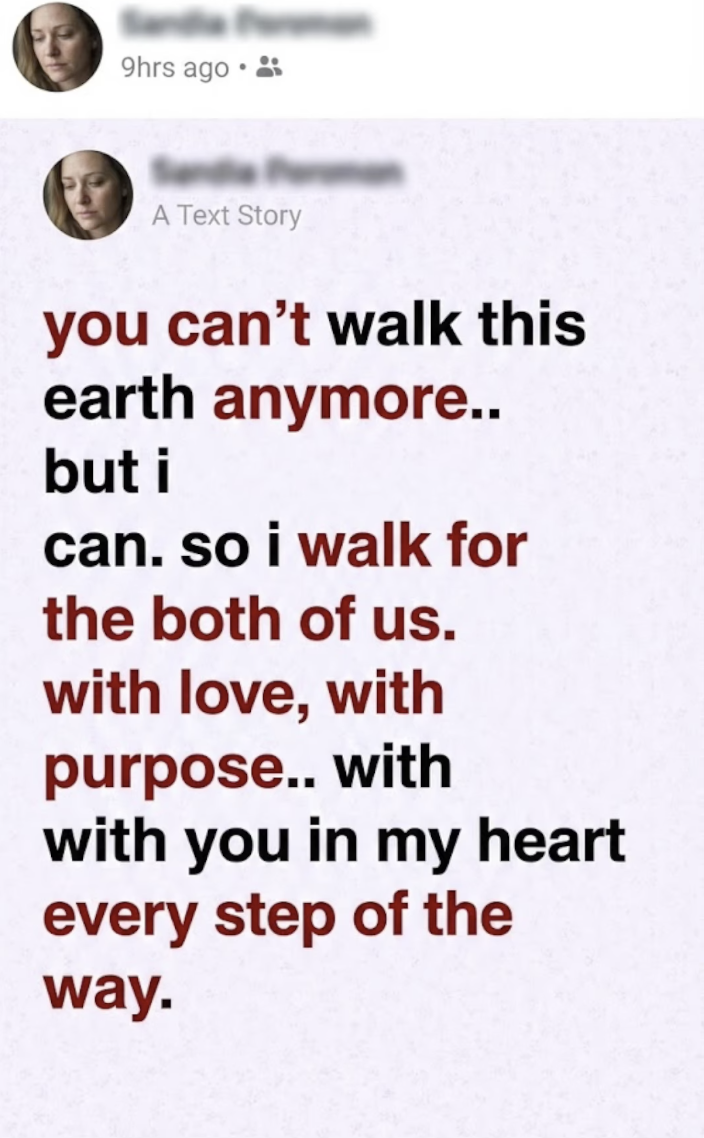Open the blurred author name above 9hrs ago
Viewport: 704px width, 1138px height.
pyautogui.click(x=246, y=22)
